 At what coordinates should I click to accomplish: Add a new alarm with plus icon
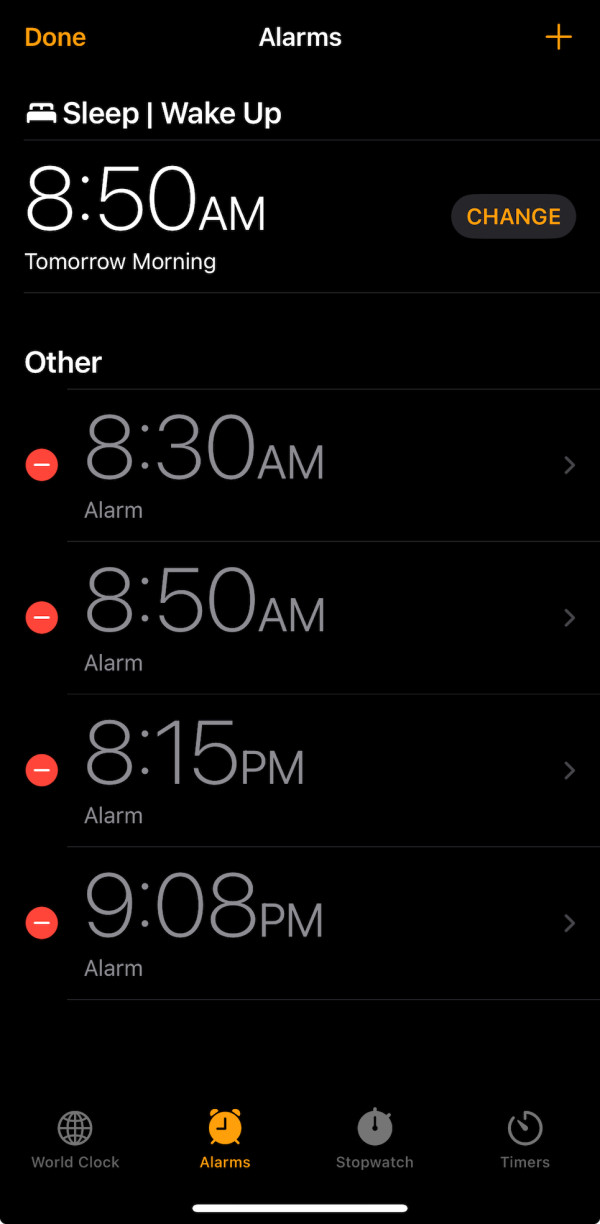coord(558,38)
